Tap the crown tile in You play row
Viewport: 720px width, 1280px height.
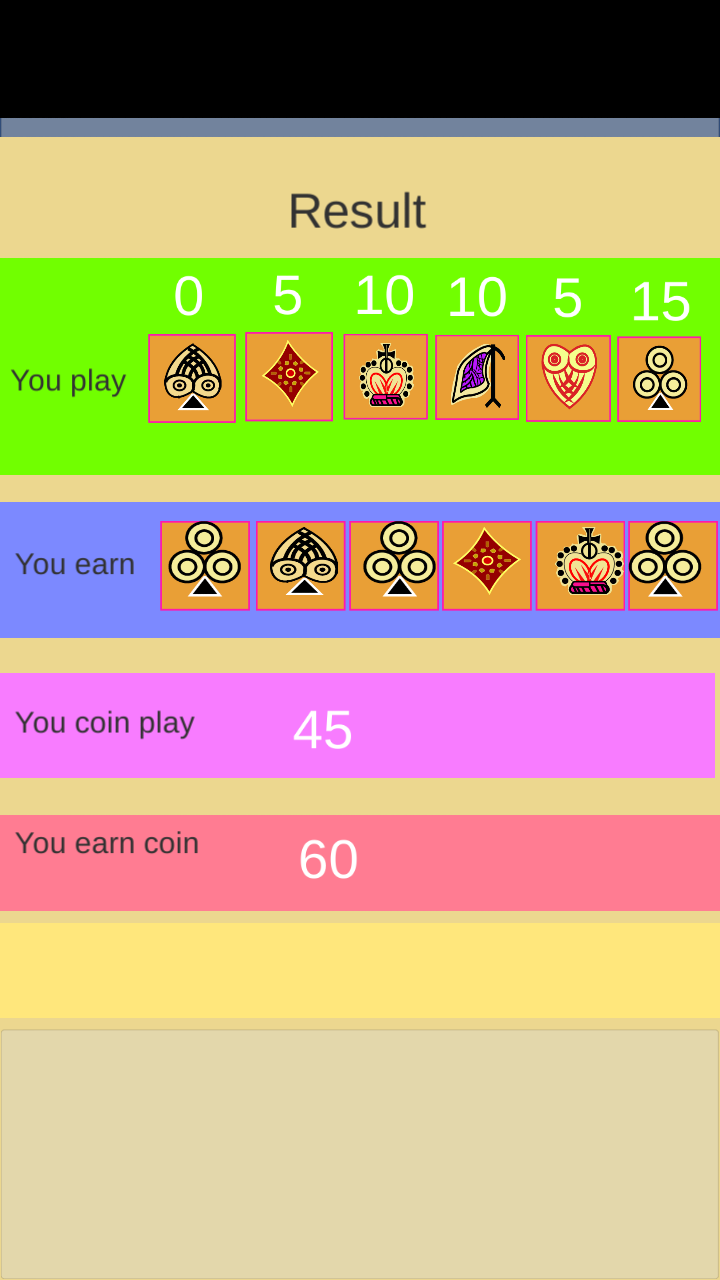pyautogui.click(x=386, y=376)
